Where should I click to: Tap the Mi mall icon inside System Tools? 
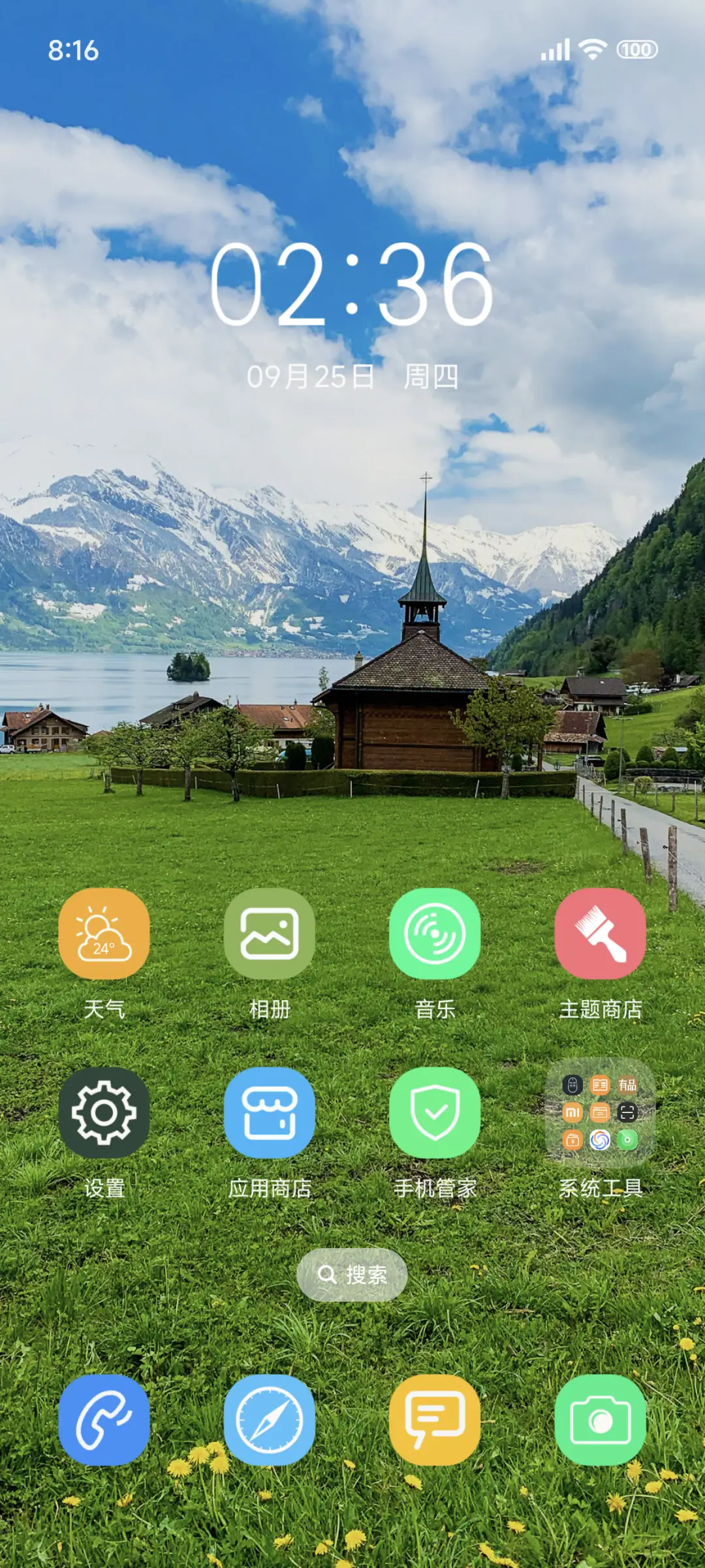tap(573, 1112)
